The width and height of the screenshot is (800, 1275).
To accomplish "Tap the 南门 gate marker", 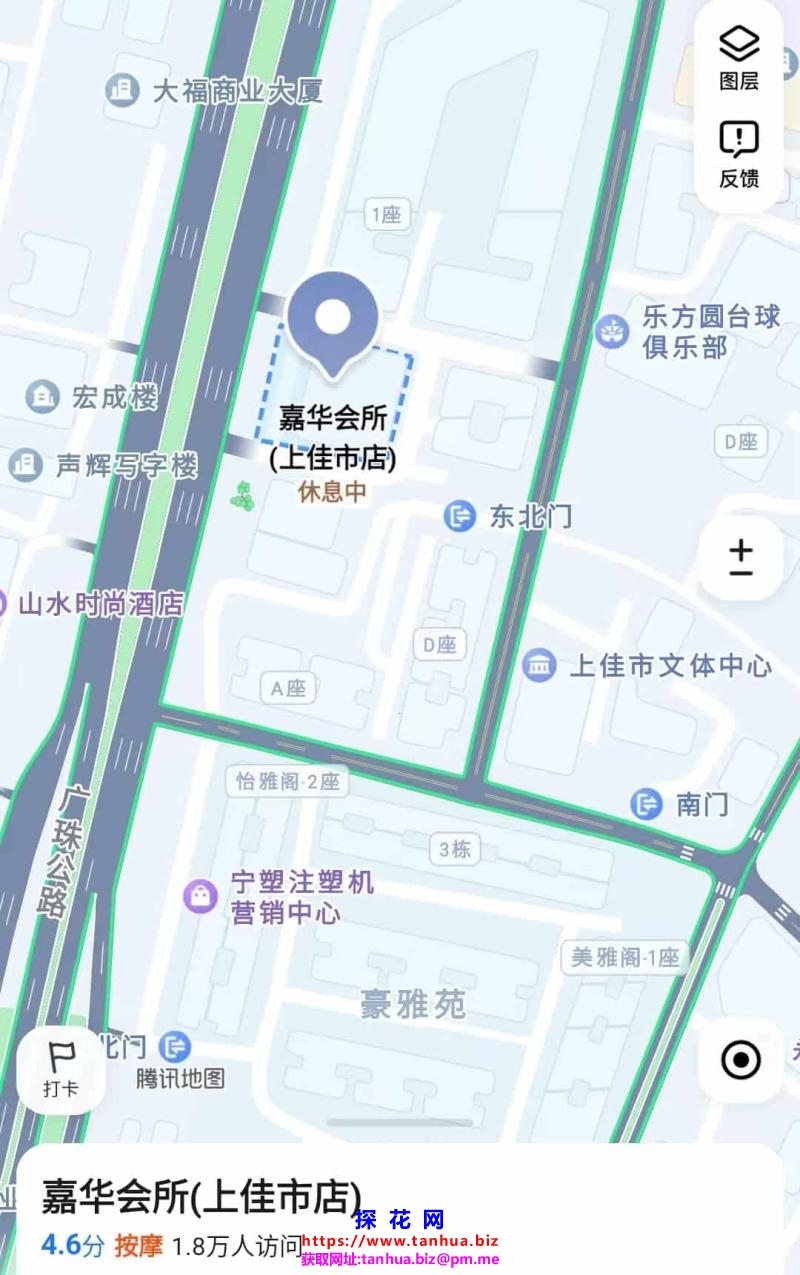I will pos(647,803).
